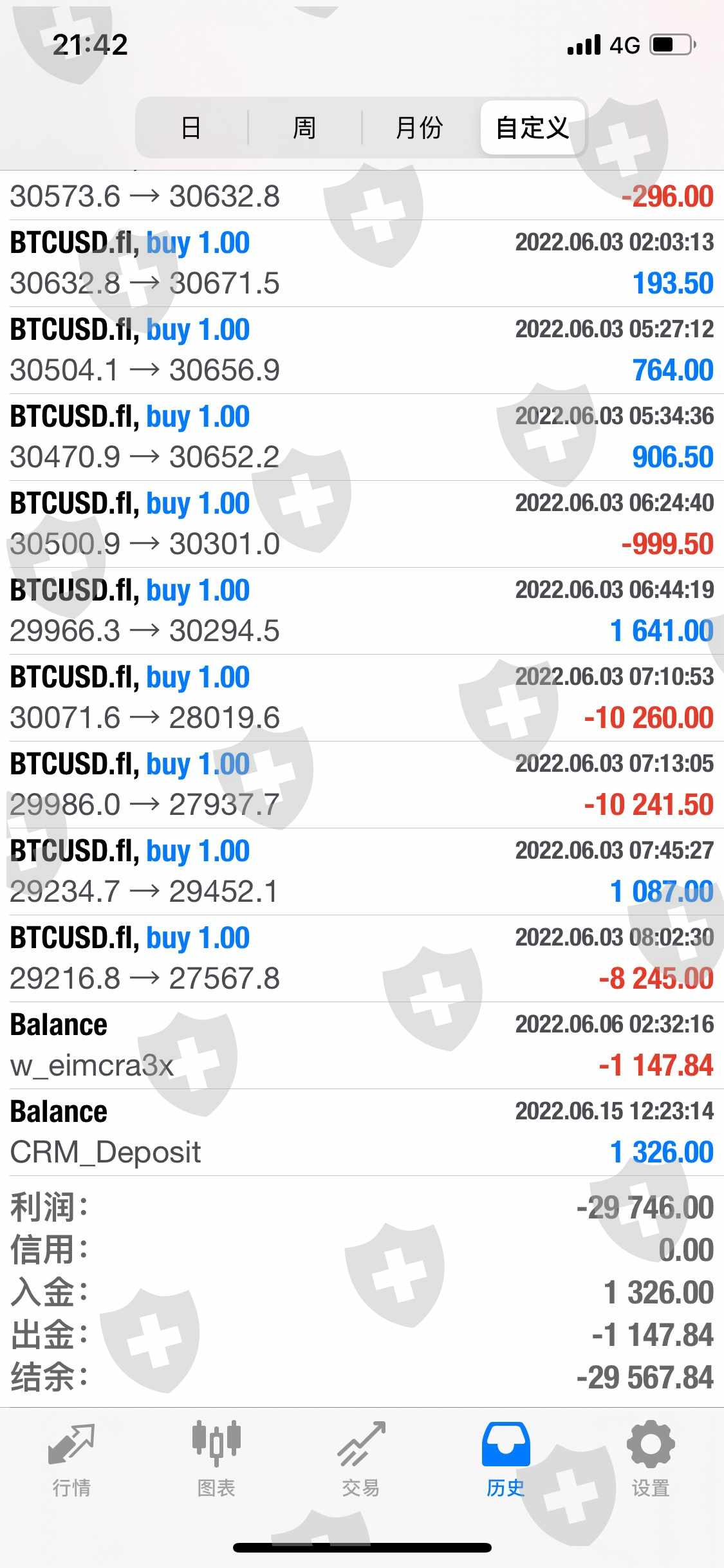
Task: Switch to the 日 period filter
Action: 191,127
